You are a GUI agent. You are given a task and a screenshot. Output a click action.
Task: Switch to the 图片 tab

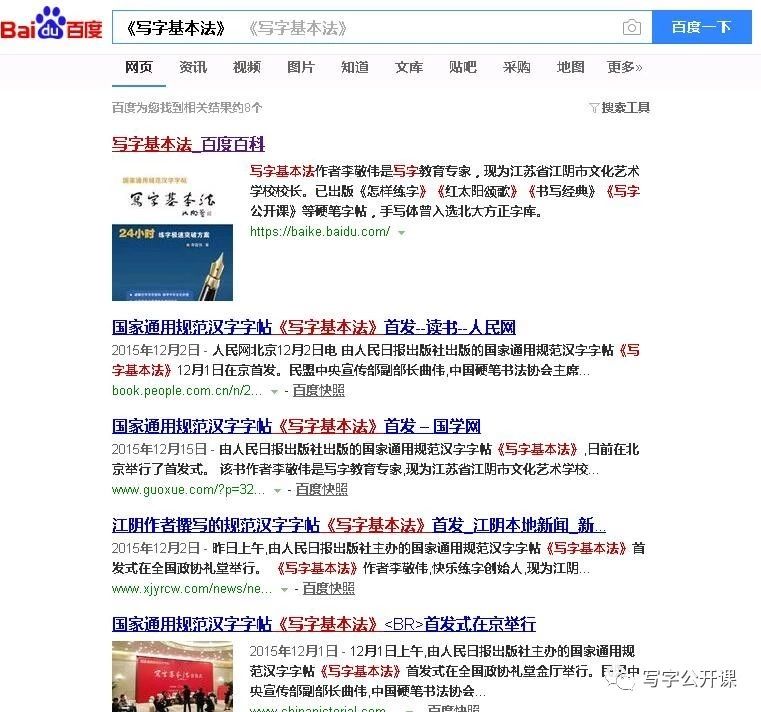pyautogui.click(x=300, y=67)
